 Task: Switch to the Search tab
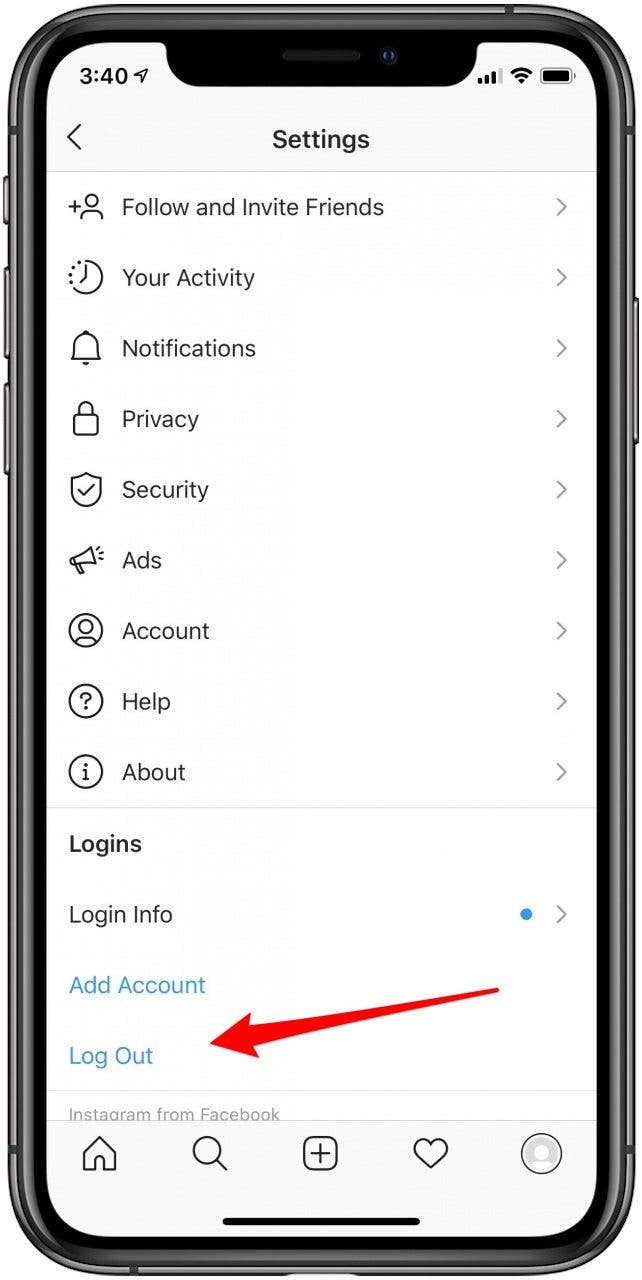(210, 1154)
